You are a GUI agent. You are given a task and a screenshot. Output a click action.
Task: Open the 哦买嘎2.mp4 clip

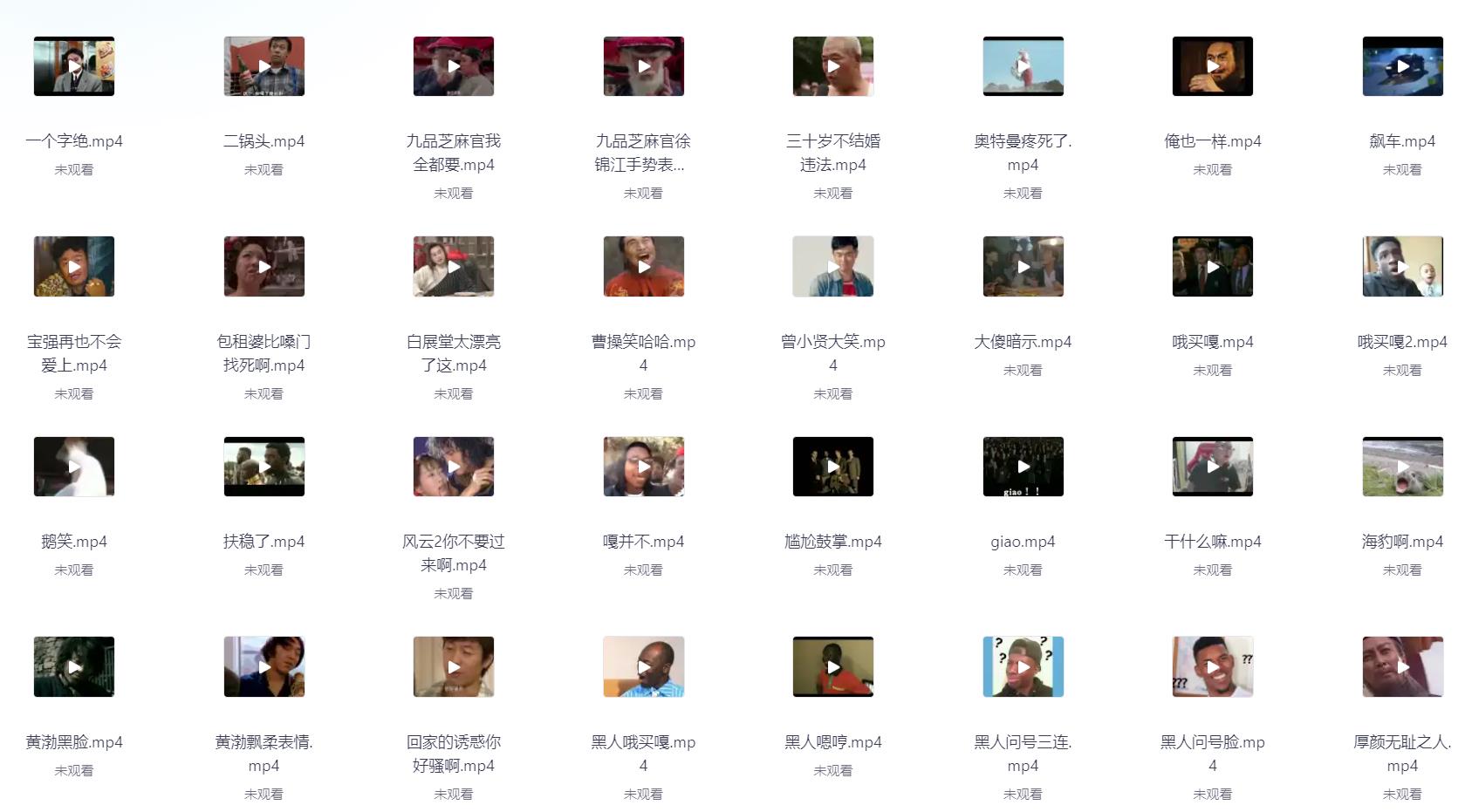[x=1402, y=267]
